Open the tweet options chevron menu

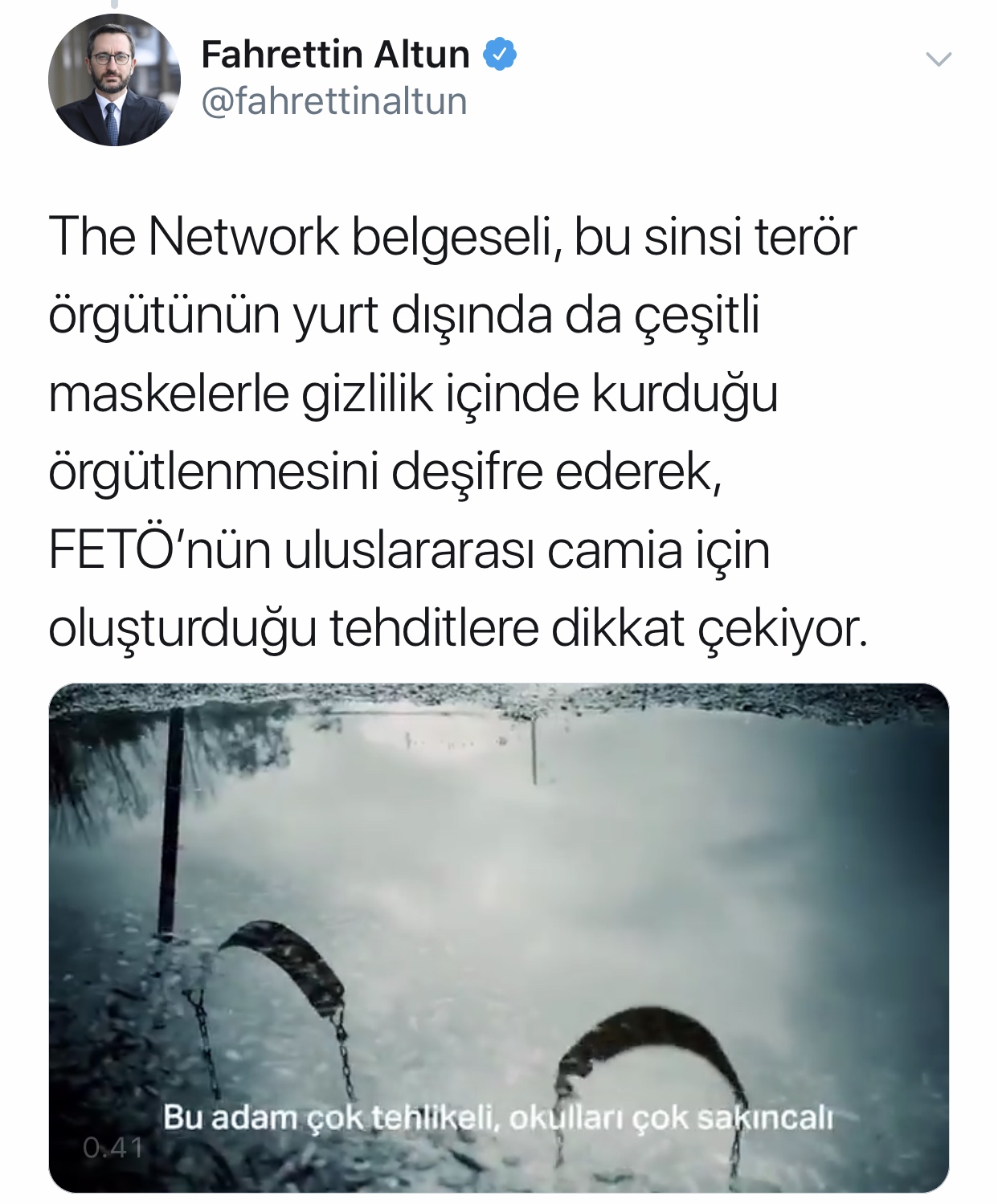click(938, 59)
